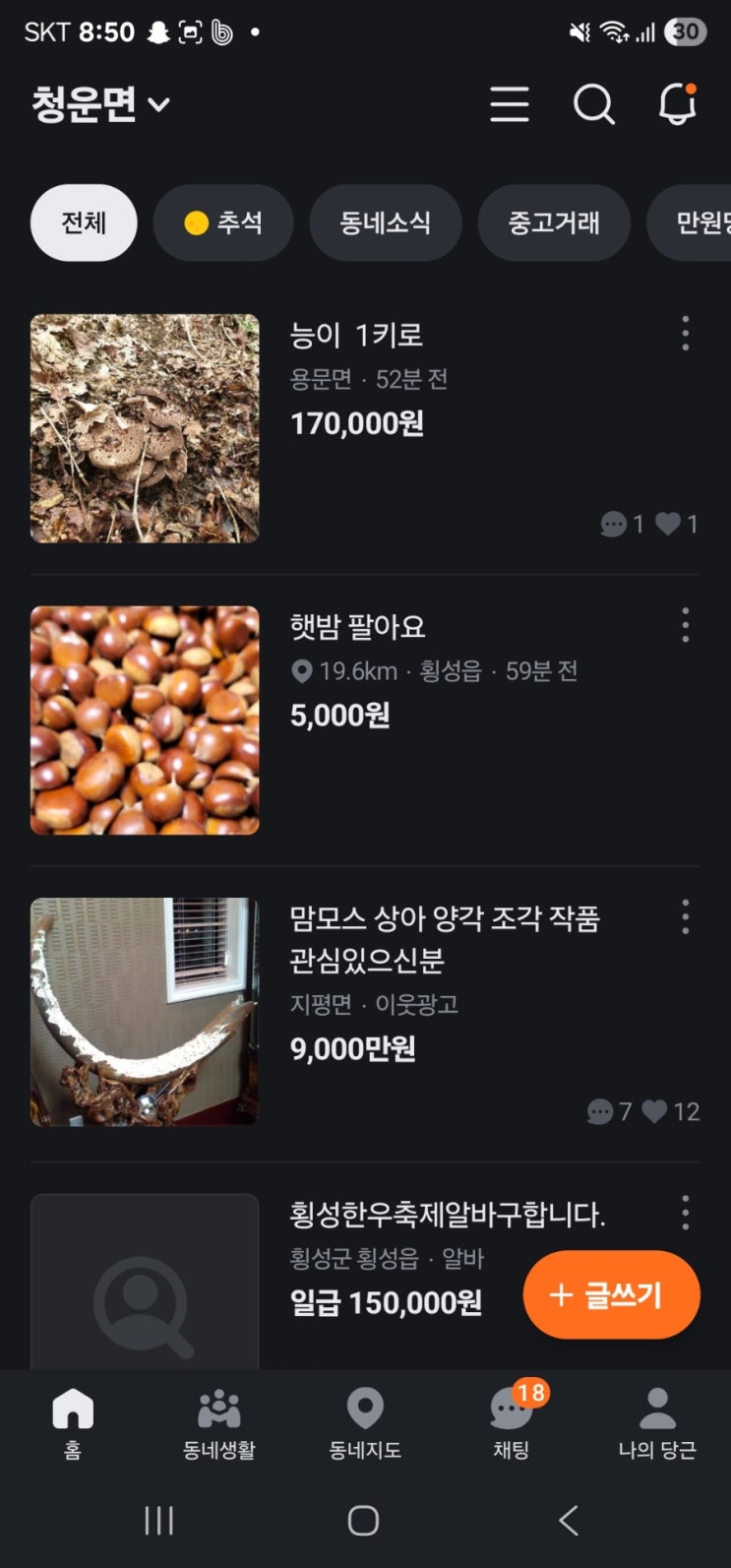The image size is (731, 1568).
Task: Tap the 글쓰기 write post button
Action: pos(611,1294)
